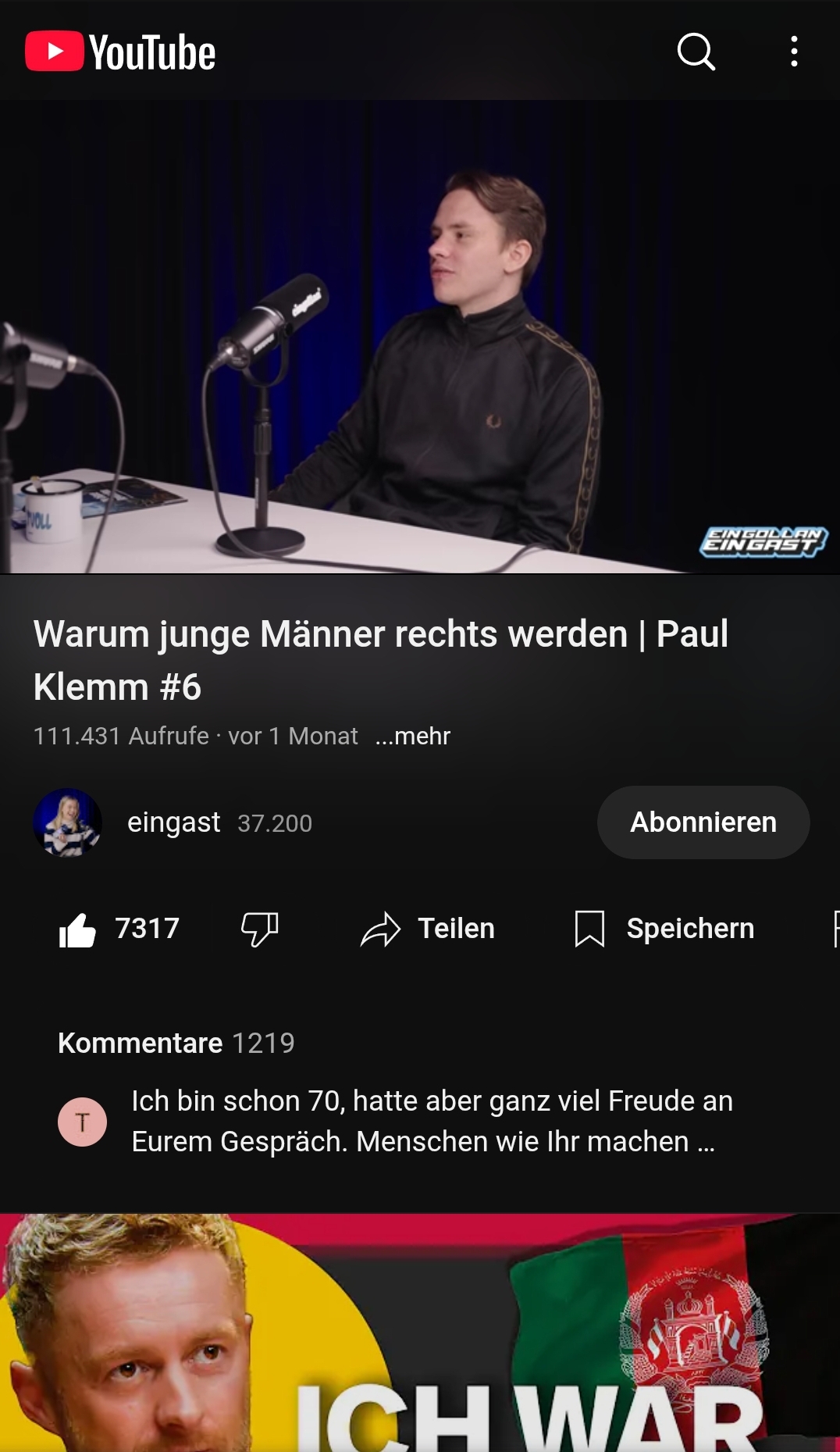Tap the video player
This screenshot has height=1452, width=840.
420,337
